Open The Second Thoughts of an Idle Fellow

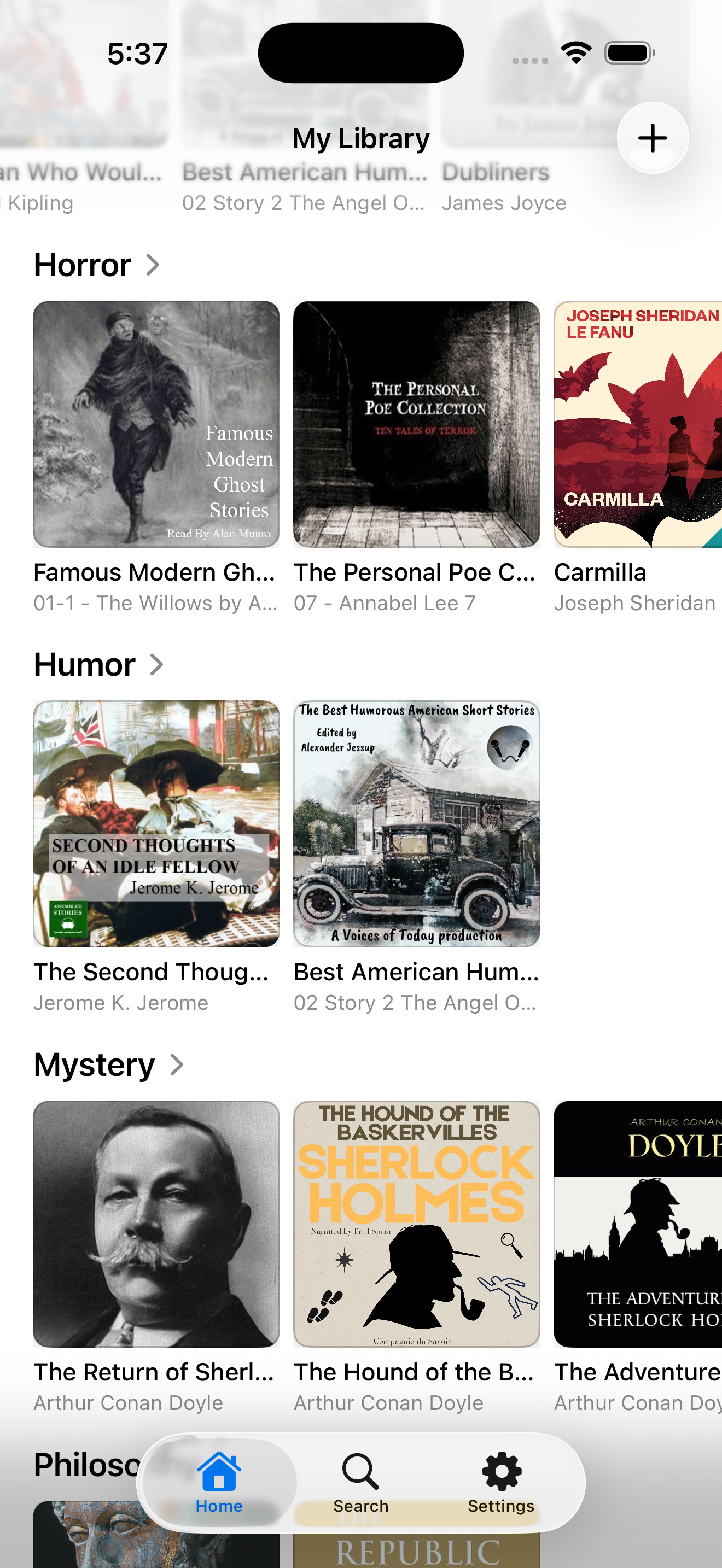click(156, 823)
